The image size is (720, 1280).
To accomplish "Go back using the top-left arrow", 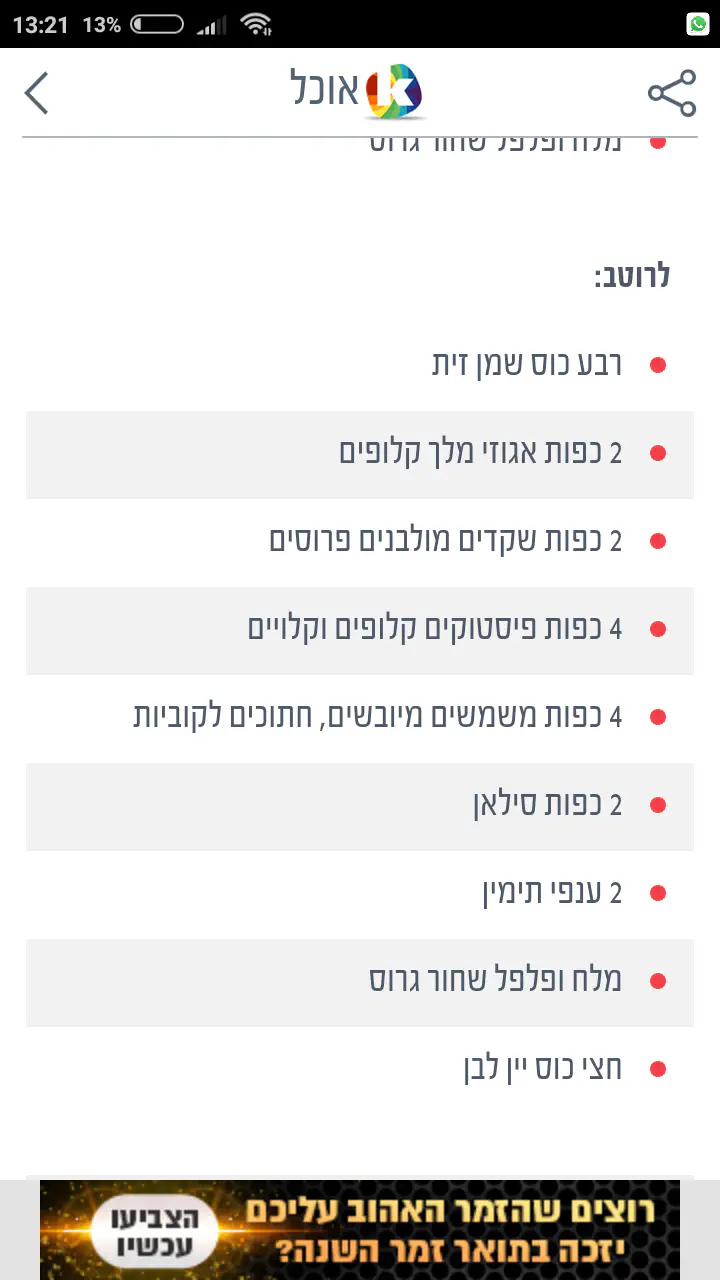I will point(37,93).
